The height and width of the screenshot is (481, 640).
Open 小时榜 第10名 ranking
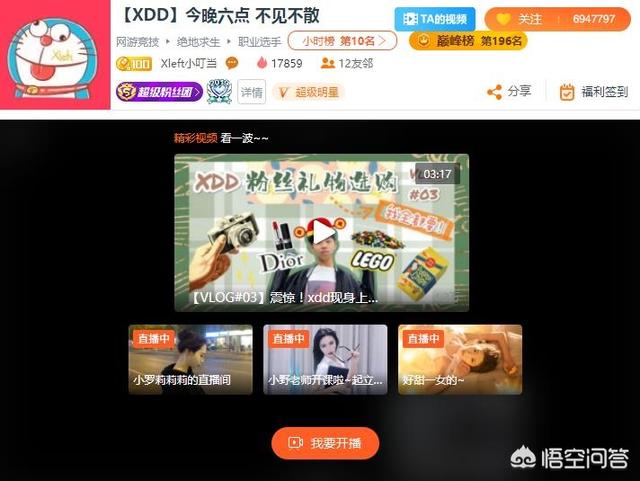point(342,41)
